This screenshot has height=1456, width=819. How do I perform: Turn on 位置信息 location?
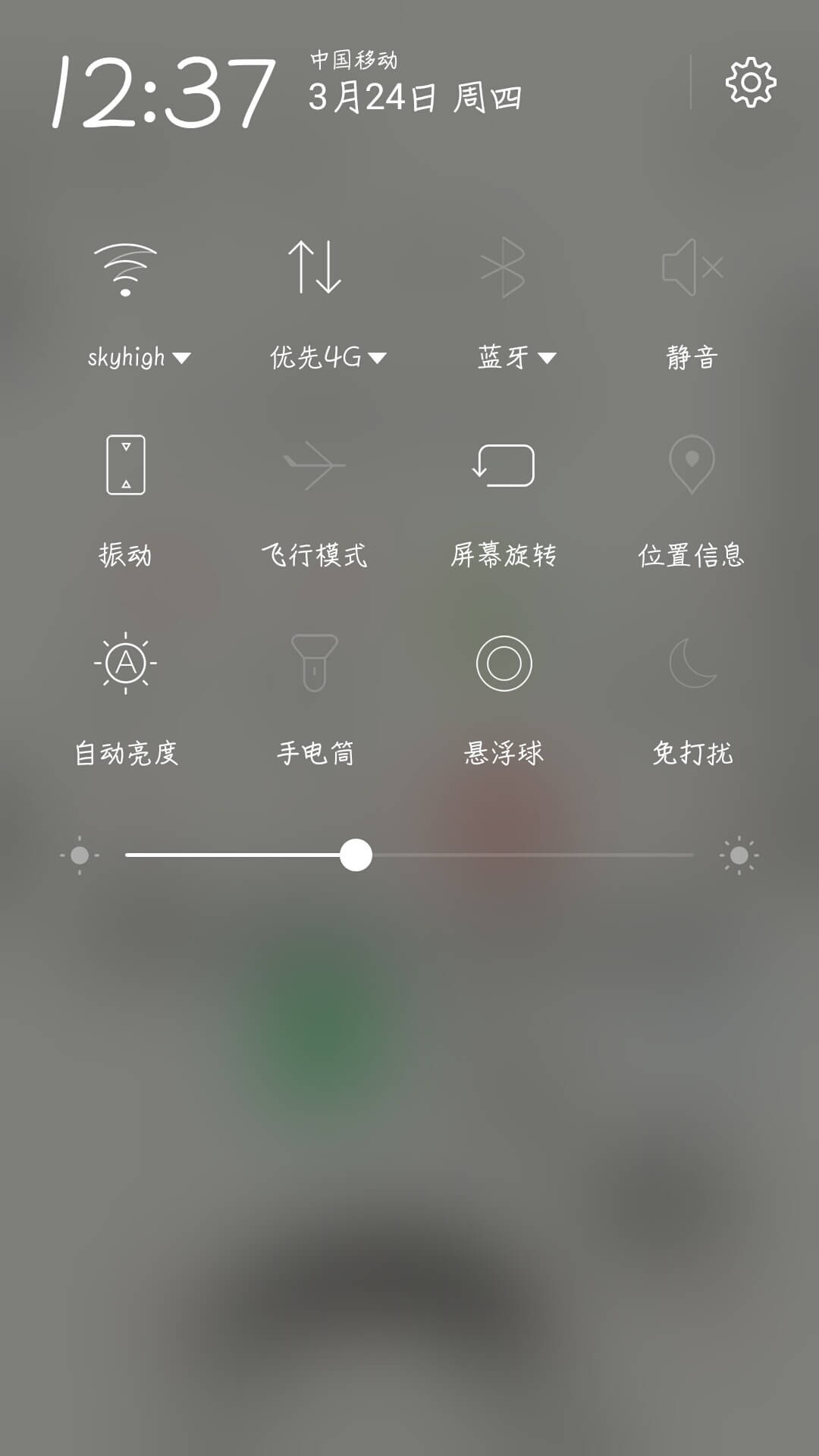click(692, 465)
